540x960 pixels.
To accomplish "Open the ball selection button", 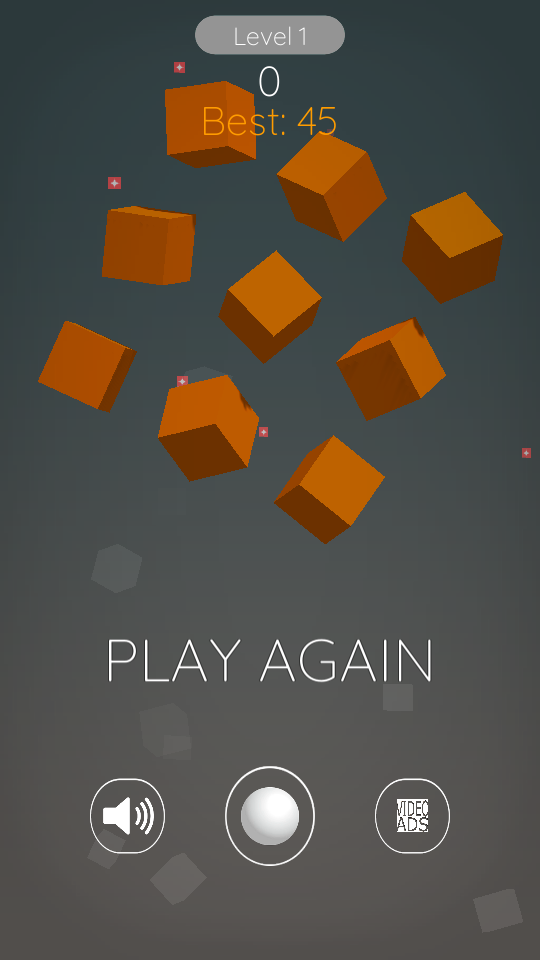I will [x=270, y=816].
